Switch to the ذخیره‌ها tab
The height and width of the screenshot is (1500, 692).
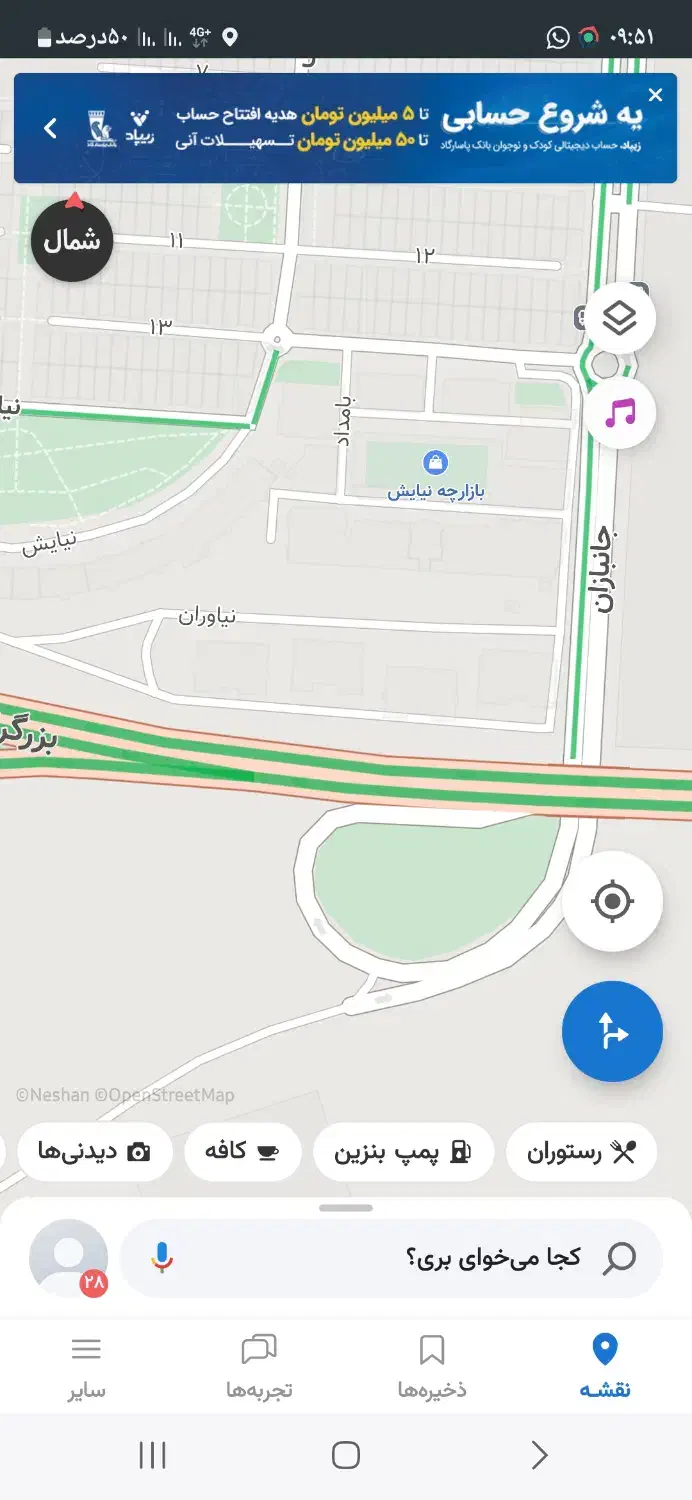point(432,1366)
